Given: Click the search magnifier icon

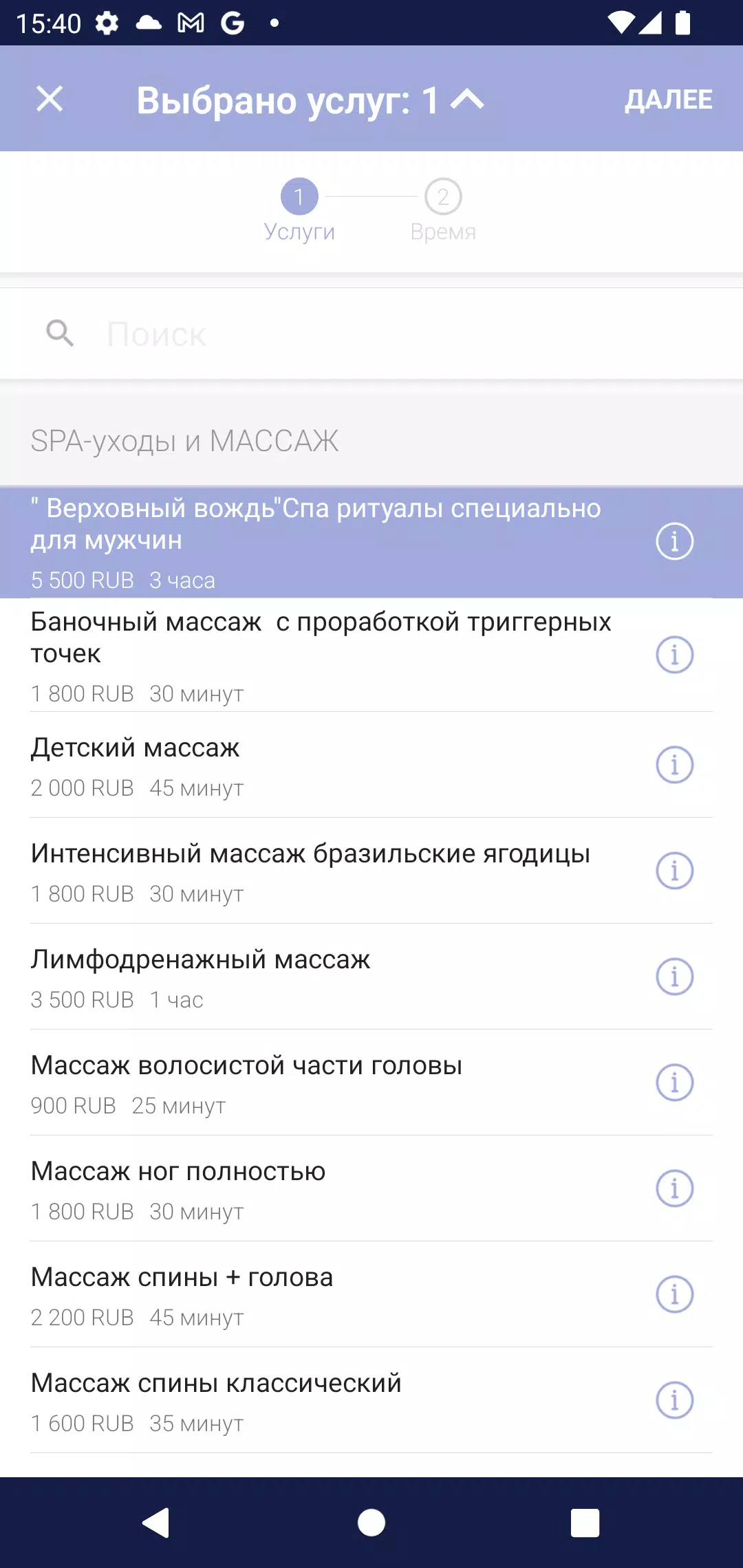Looking at the screenshot, I should click(x=61, y=333).
